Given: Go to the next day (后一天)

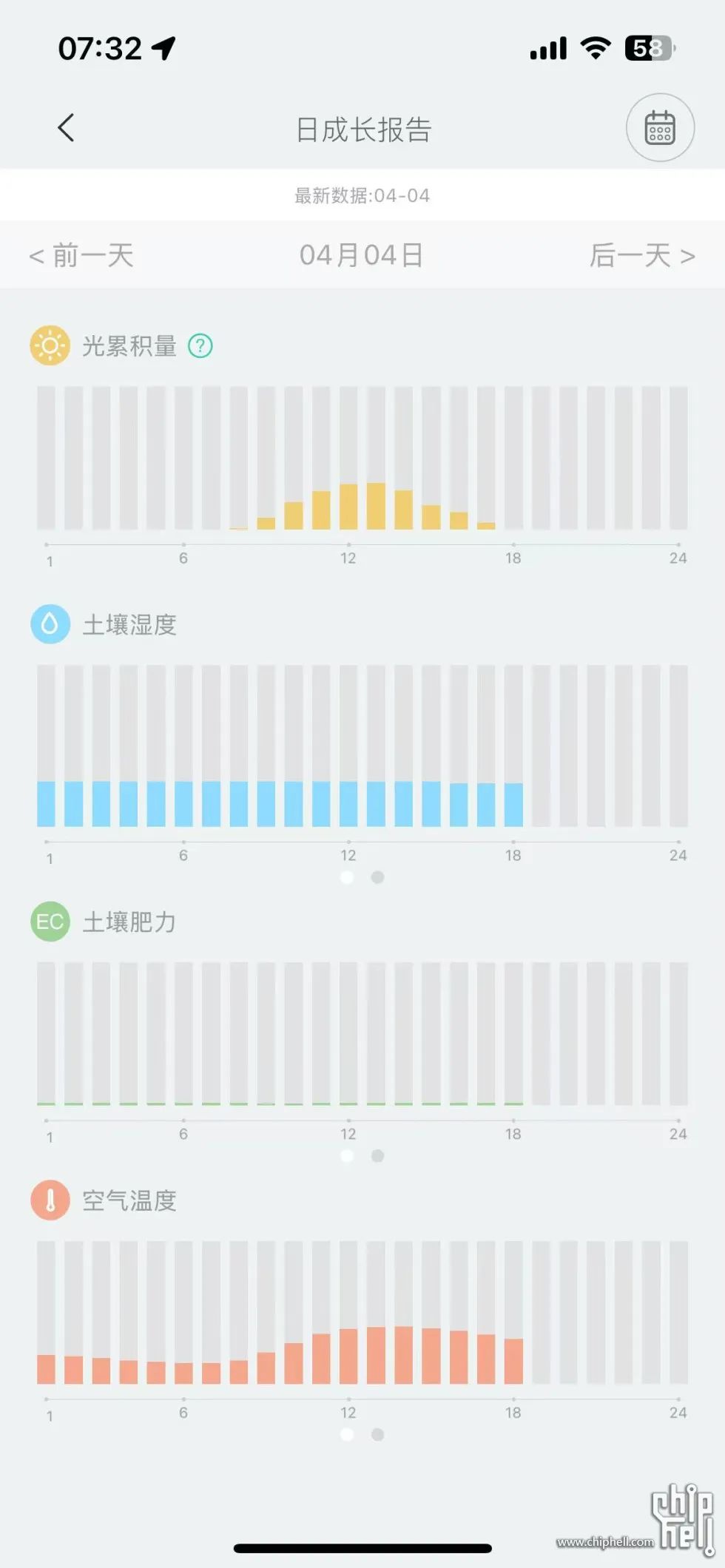Looking at the screenshot, I should coord(642,256).
